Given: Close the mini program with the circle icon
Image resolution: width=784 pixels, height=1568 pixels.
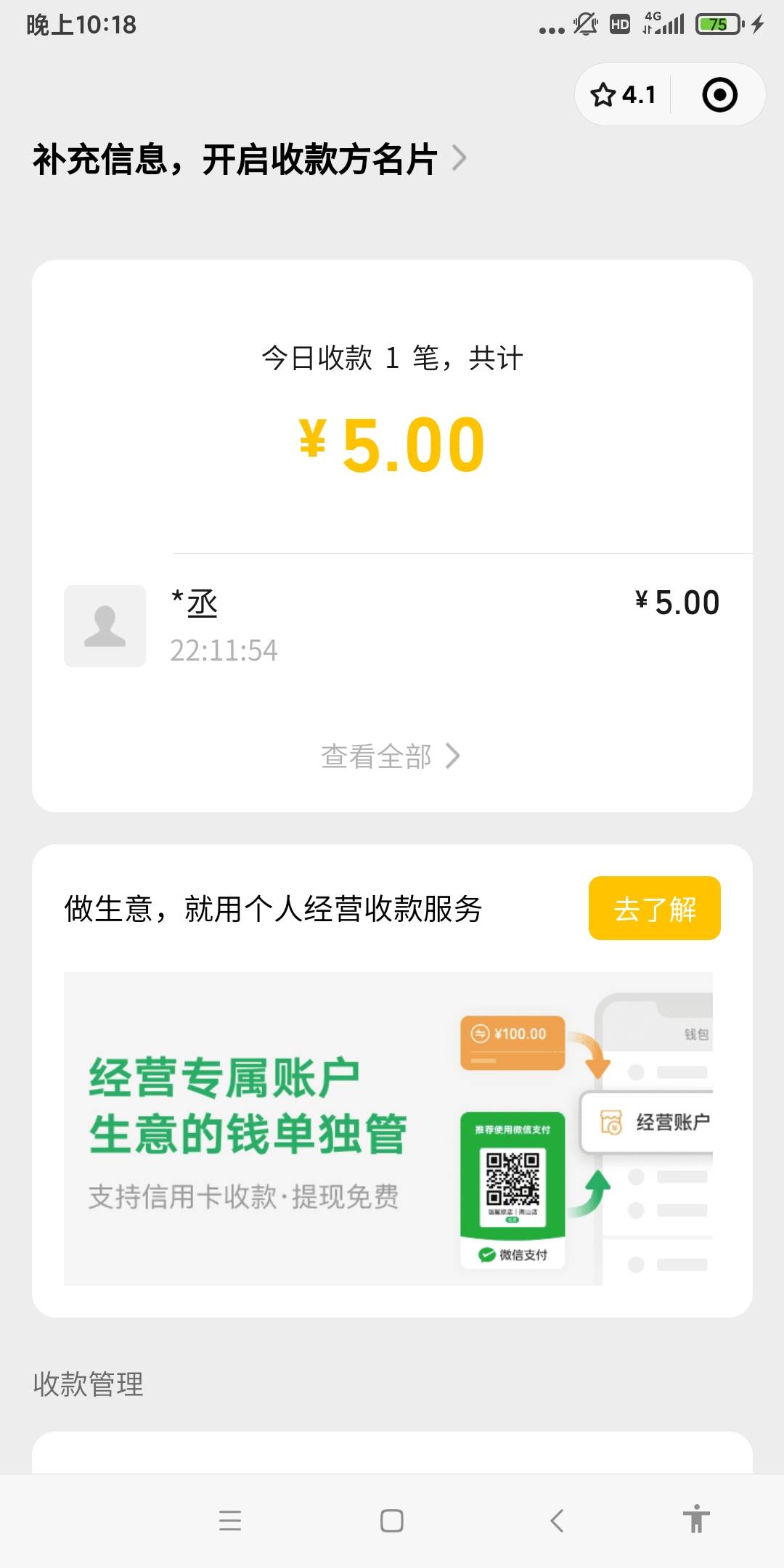Looking at the screenshot, I should coord(719,95).
